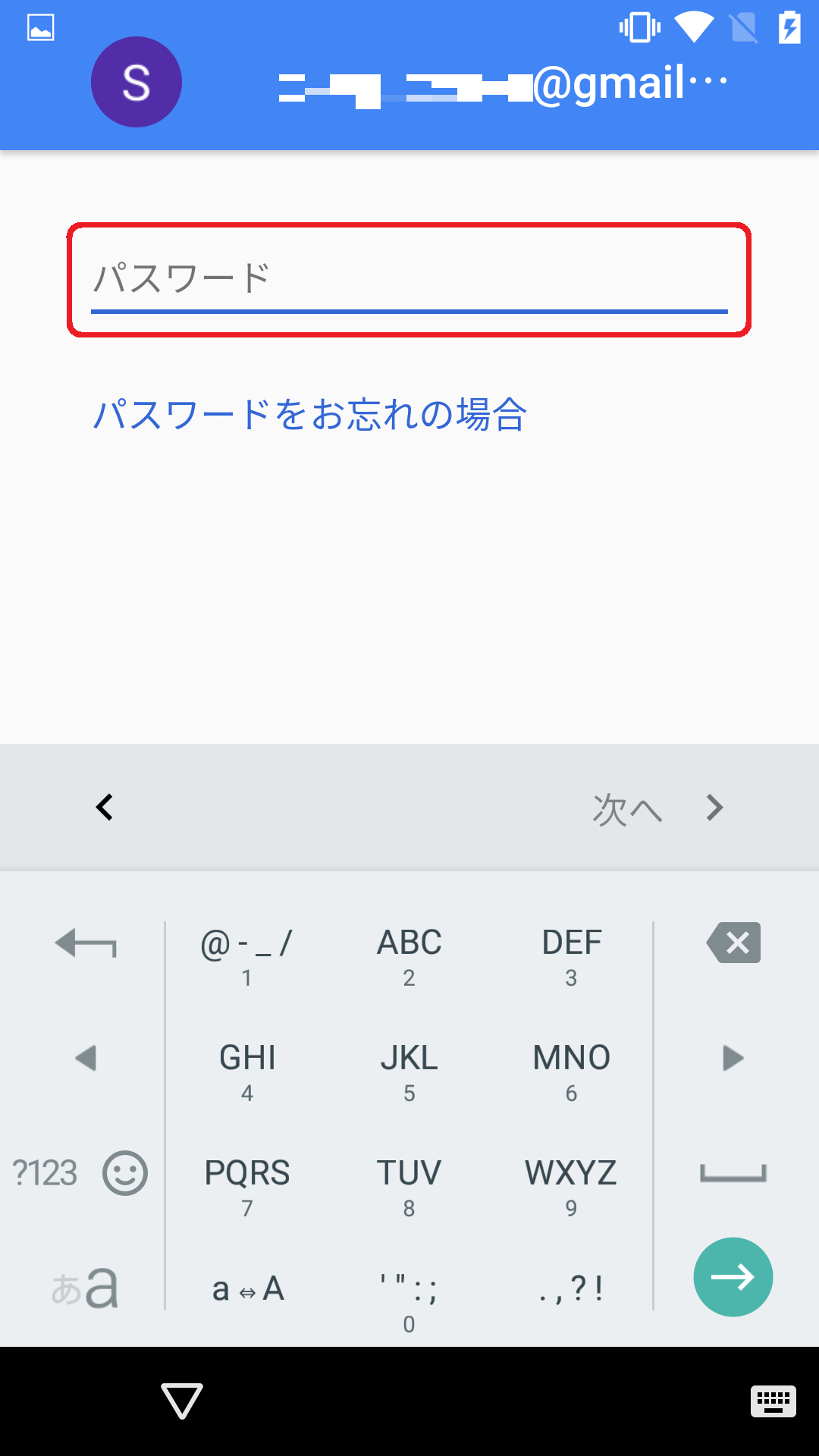The height and width of the screenshot is (1456, 819).
Task: Tap 次へ to proceed
Action: (x=627, y=809)
